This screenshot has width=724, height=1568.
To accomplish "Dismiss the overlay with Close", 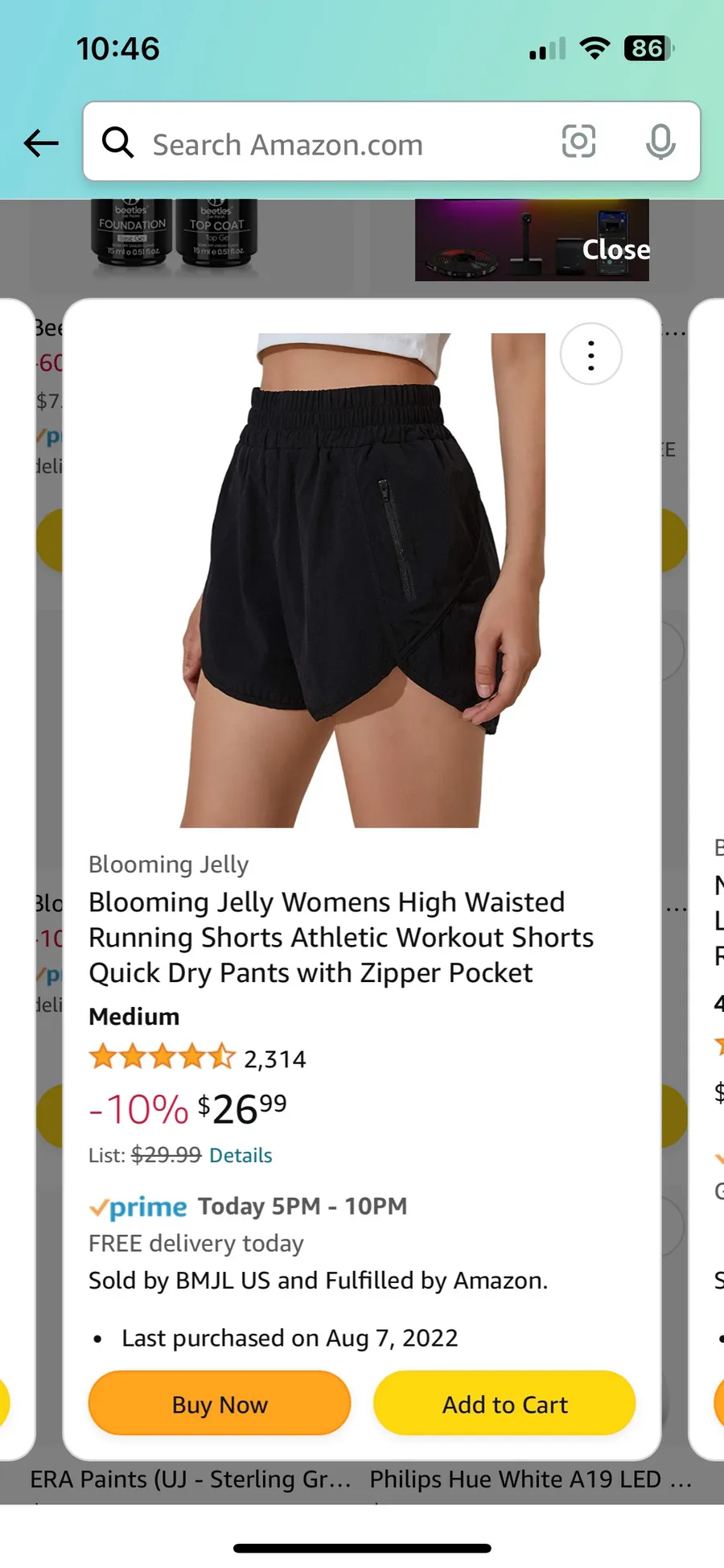I will [x=616, y=250].
